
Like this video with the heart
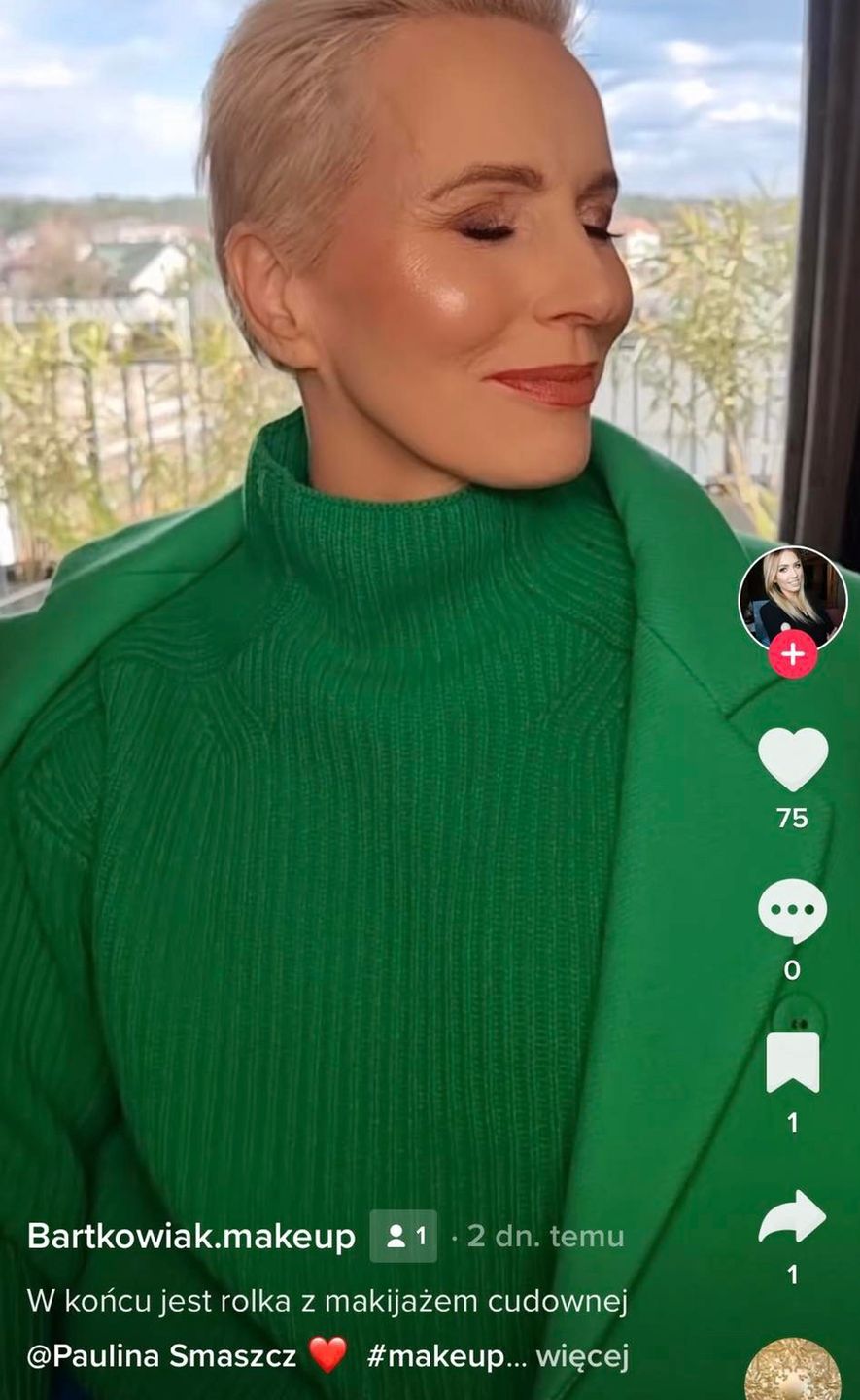(792, 759)
